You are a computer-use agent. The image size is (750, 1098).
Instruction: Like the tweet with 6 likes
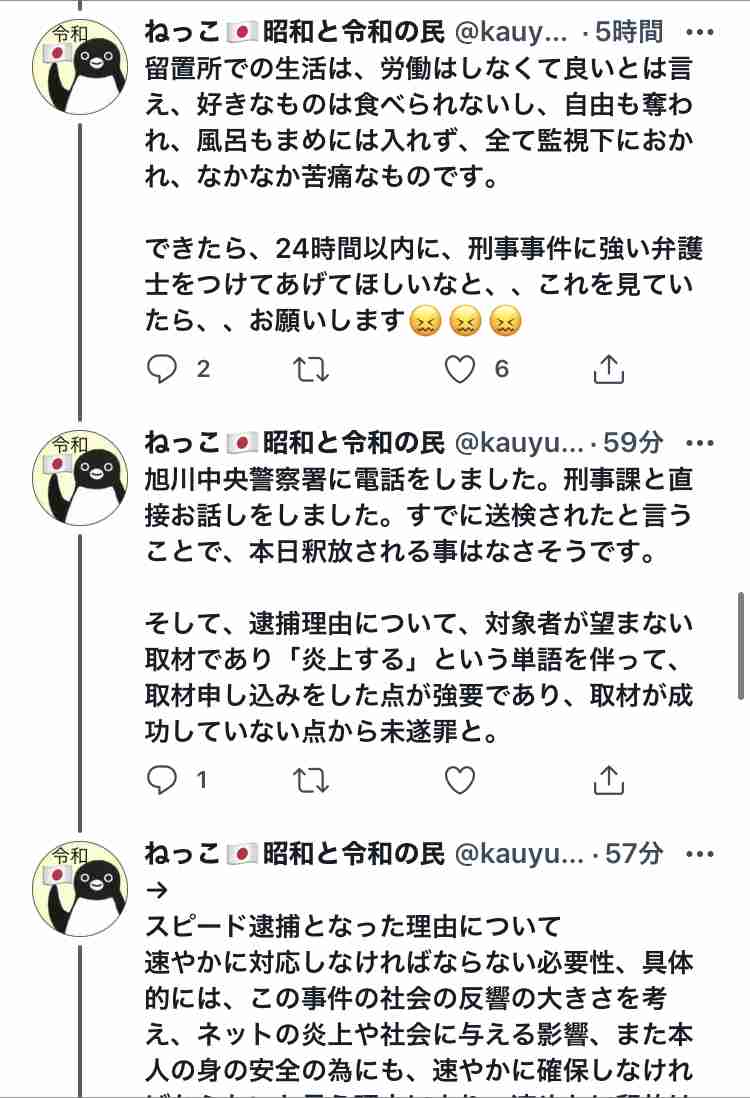[459, 370]
